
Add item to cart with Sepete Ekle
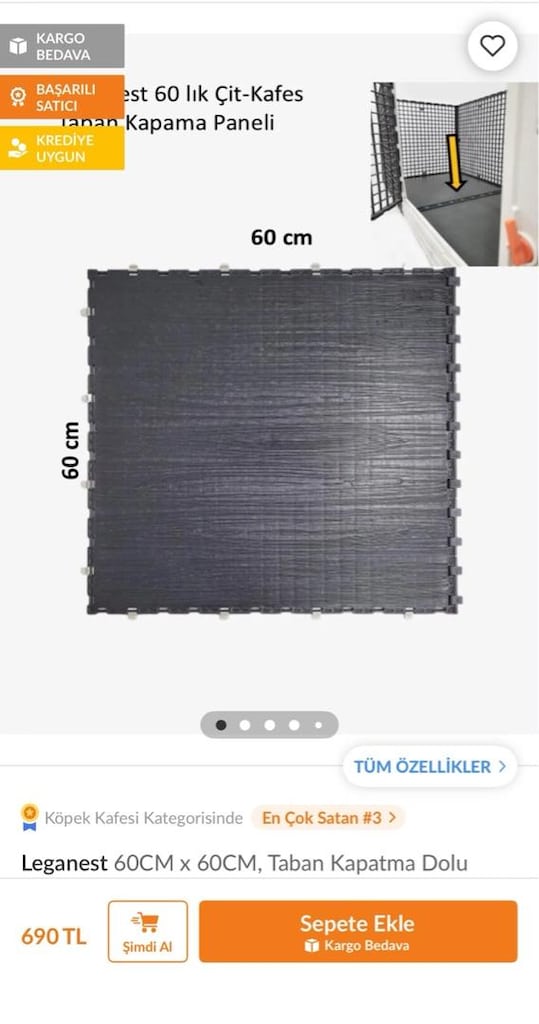(x=358, y=931)
